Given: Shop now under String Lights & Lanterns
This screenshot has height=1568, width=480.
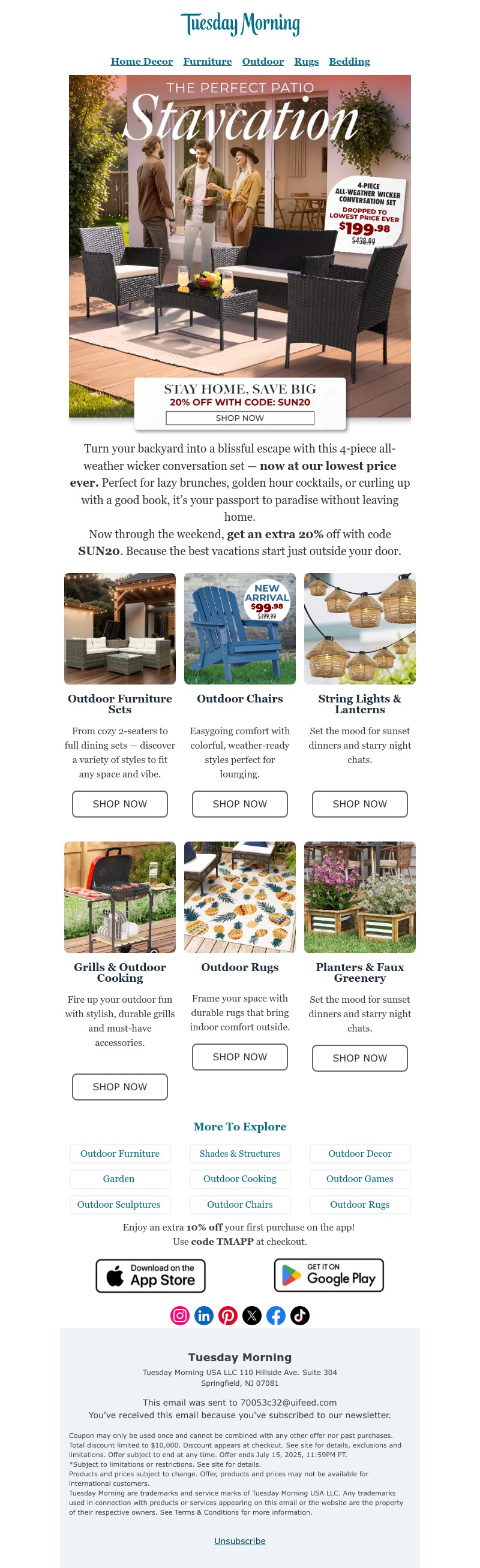Looking at the screenshot, I should (x=359, y=803).
